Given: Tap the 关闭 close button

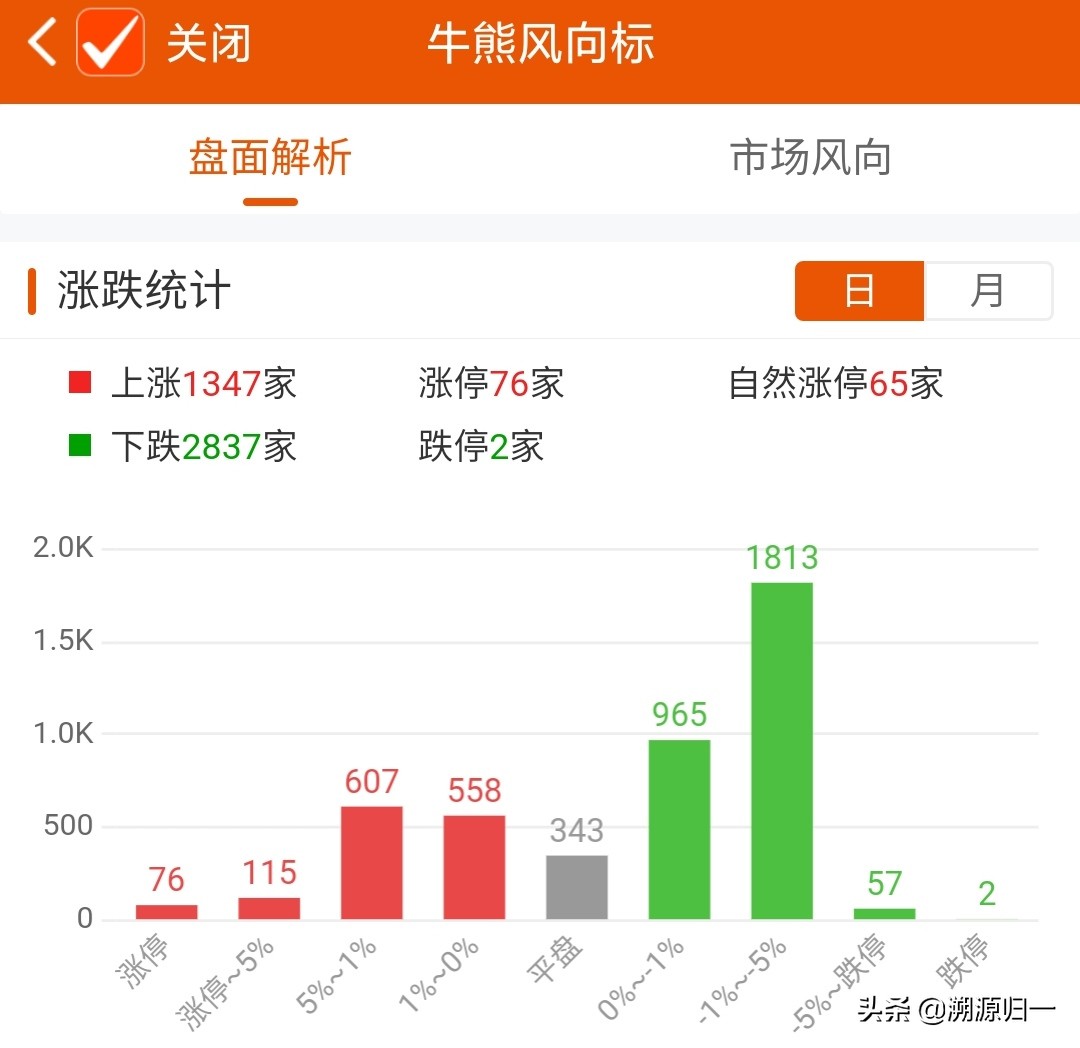Looking at the screenshot, I should pos(208,45).
